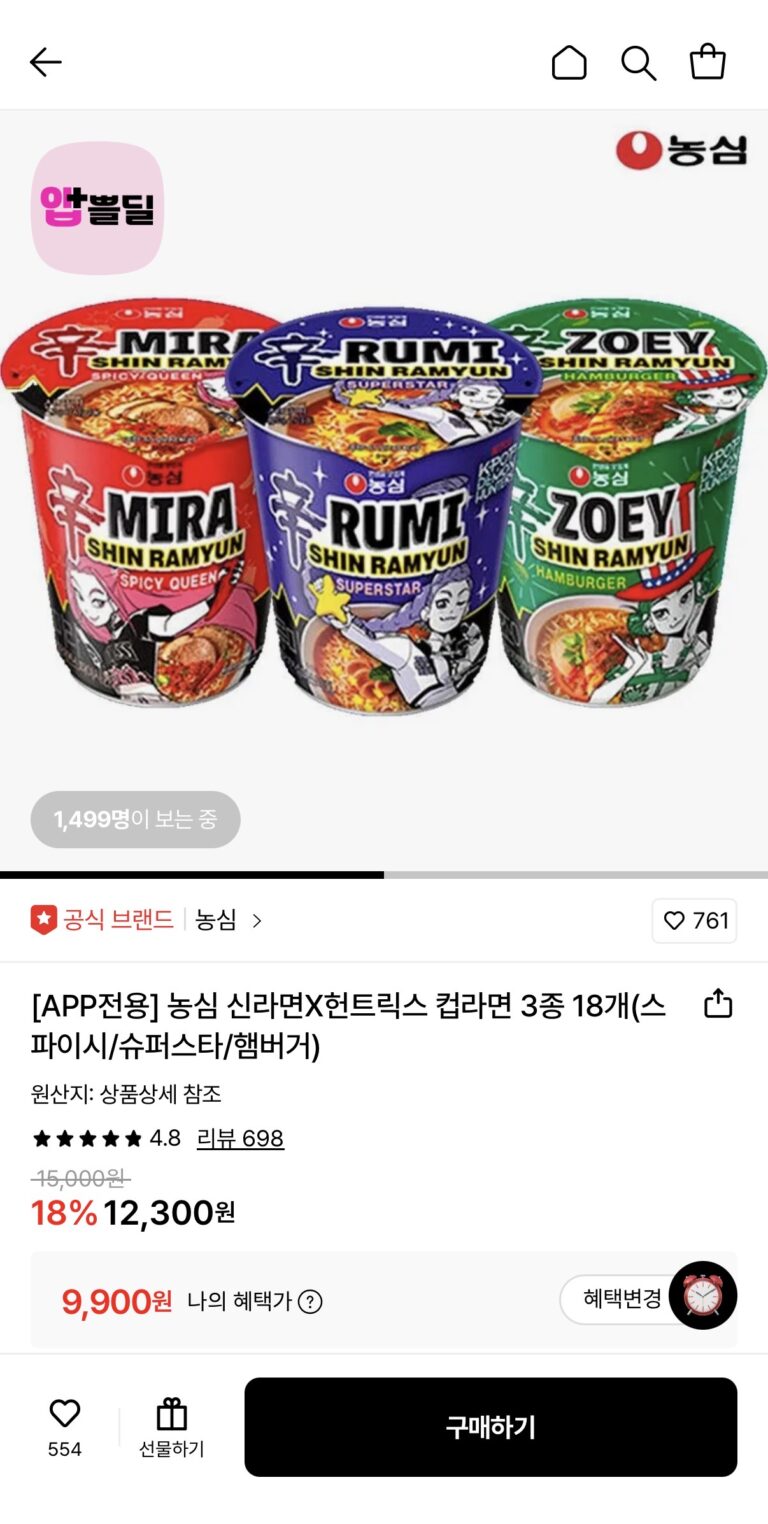Image resolution: width=768 pixels, height=1524 pixels.
Task: Share this product listing
Action: pyautogui.click(x=718, y=1003)
